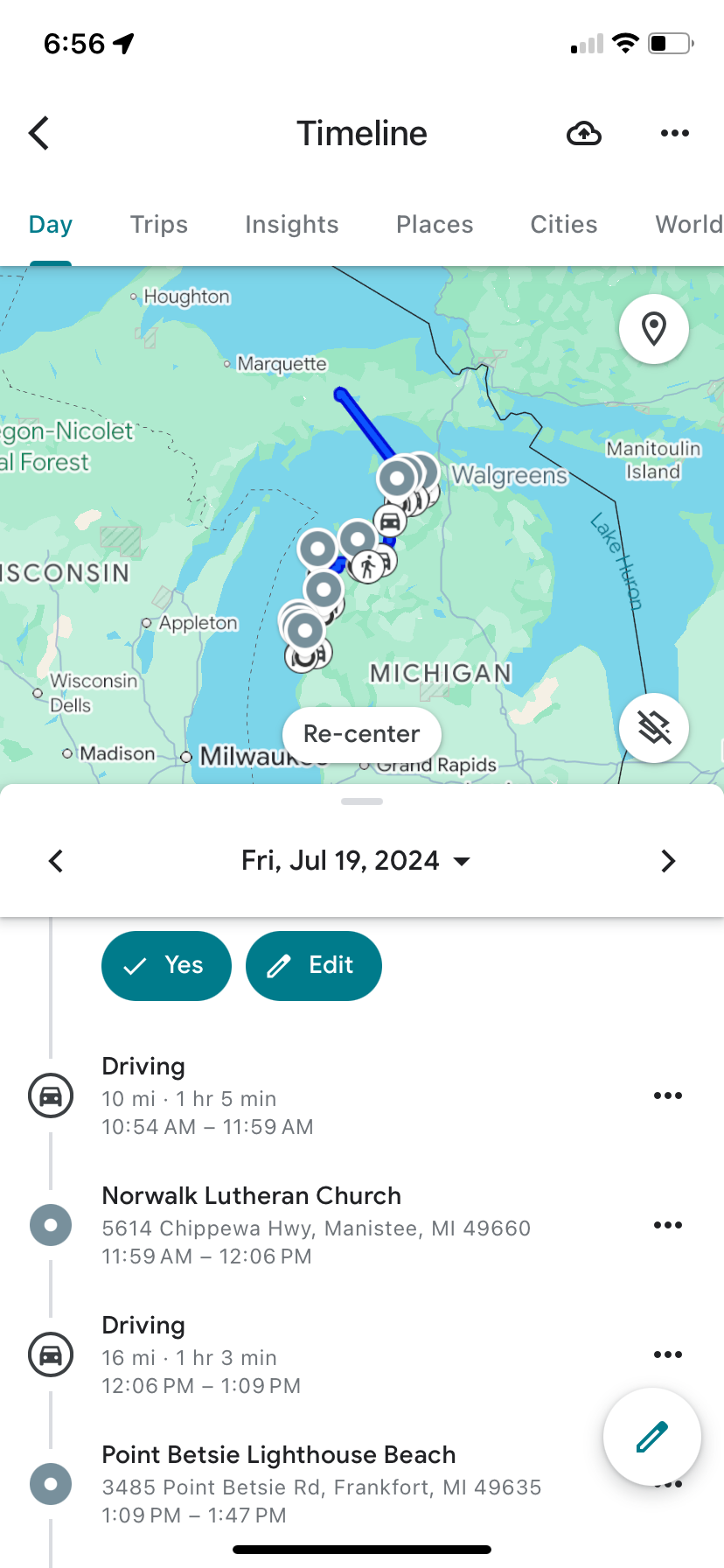
Task: Open options for the 16 mi Driving entry
Action: 667,1354
